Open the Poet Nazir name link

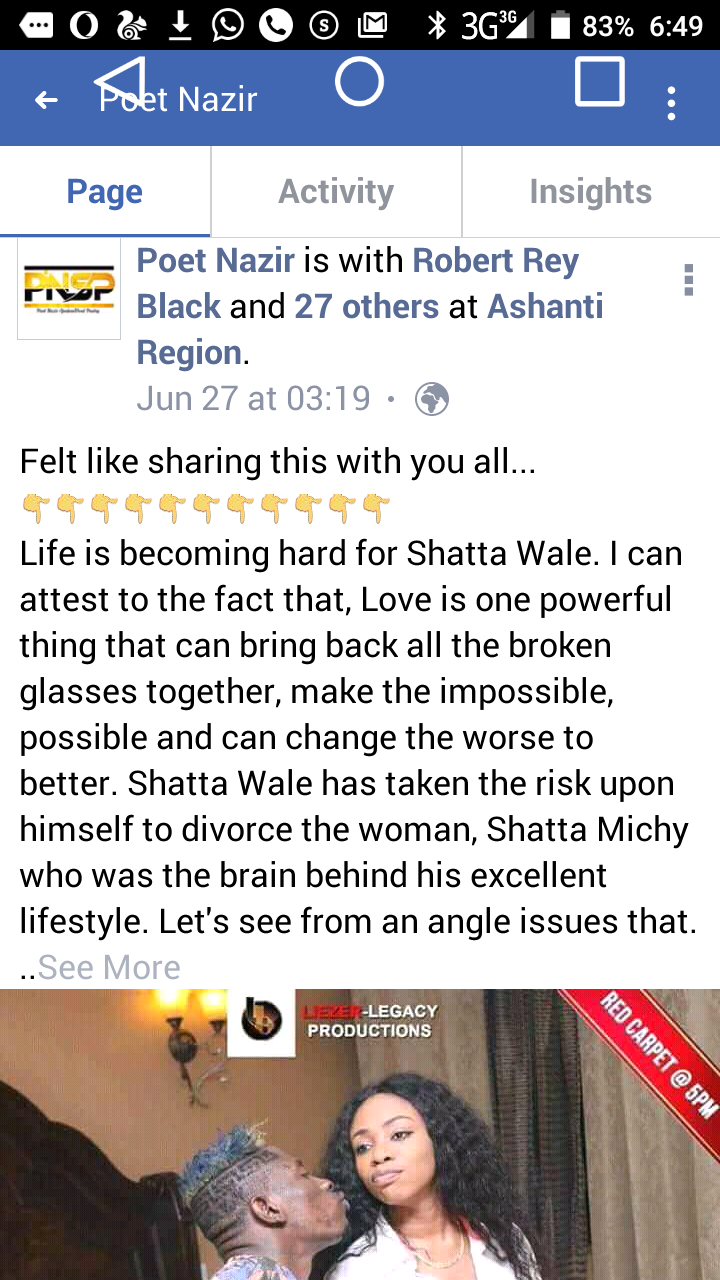[x=216, y=261]
